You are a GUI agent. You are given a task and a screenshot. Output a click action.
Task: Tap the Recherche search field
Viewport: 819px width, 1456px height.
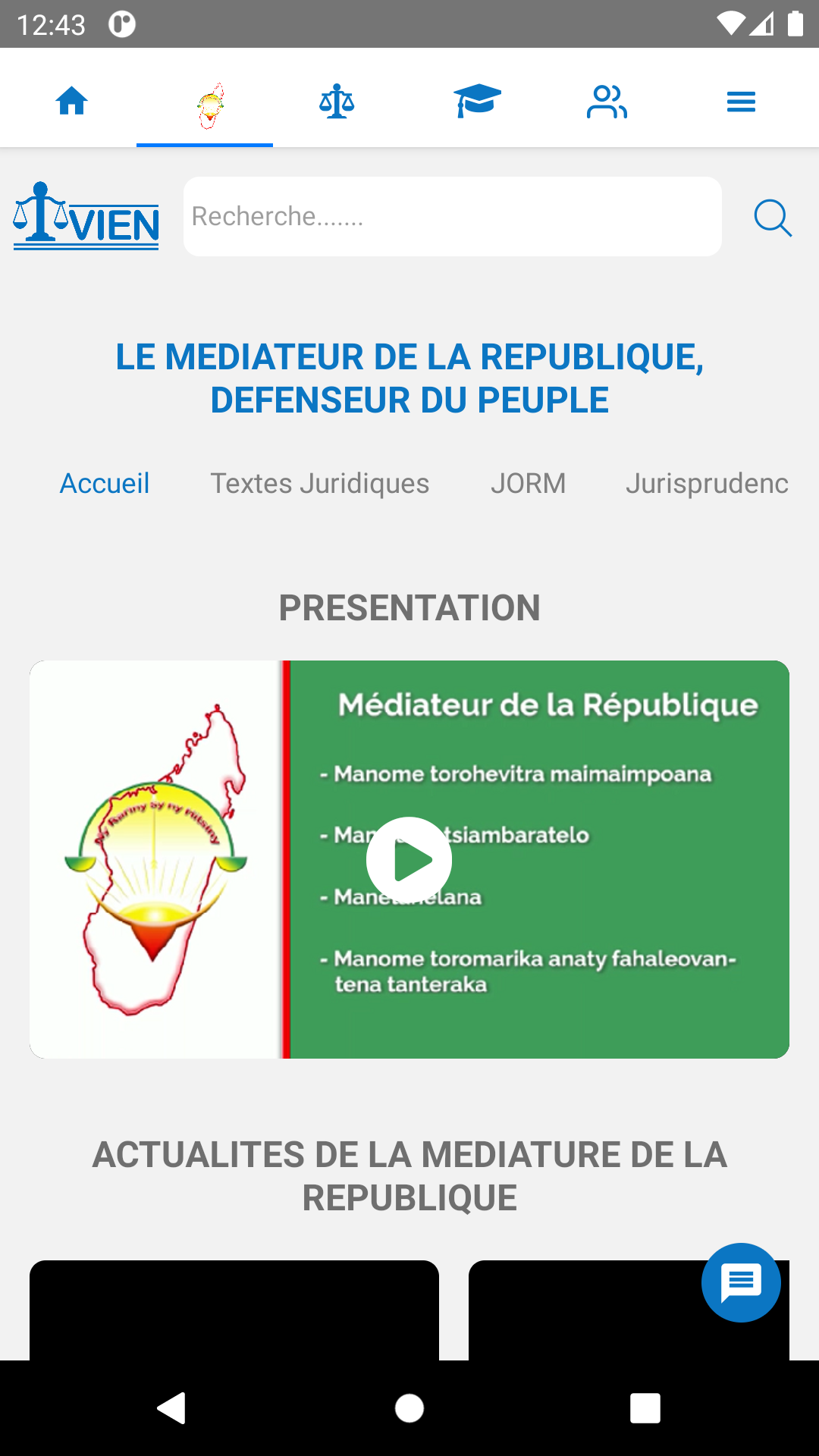[452, 216]
